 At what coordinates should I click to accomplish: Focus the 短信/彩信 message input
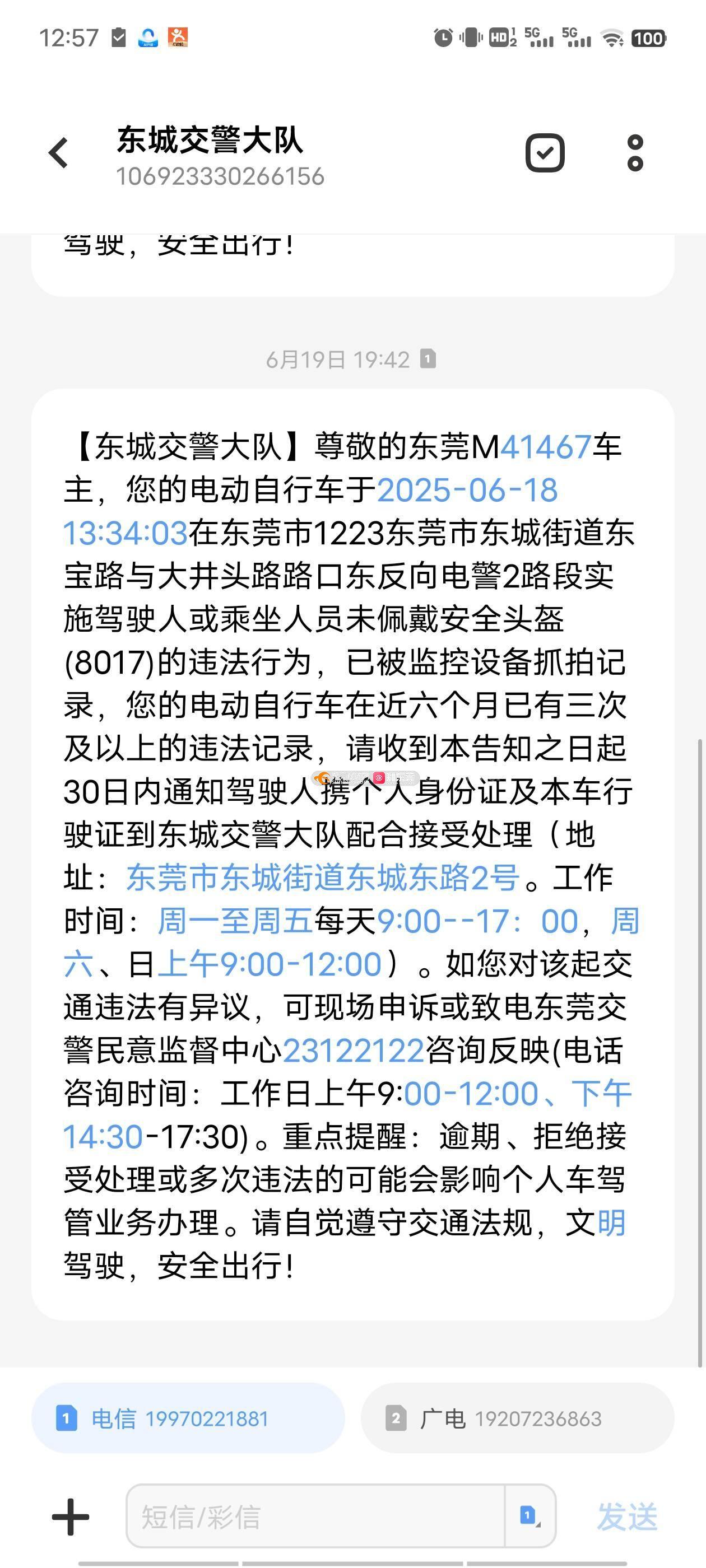tap(315, 1516)
